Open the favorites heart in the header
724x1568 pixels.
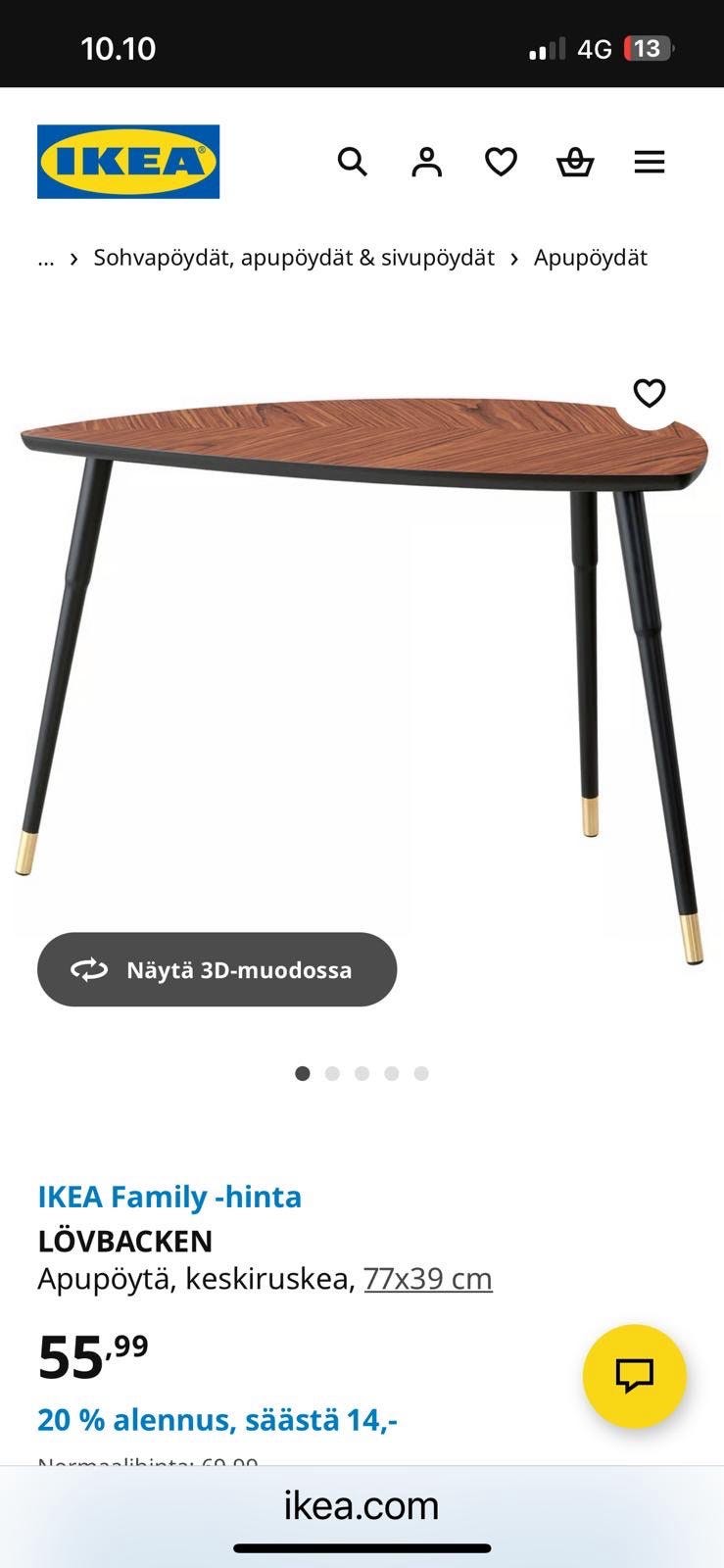(x=501, y=162)
